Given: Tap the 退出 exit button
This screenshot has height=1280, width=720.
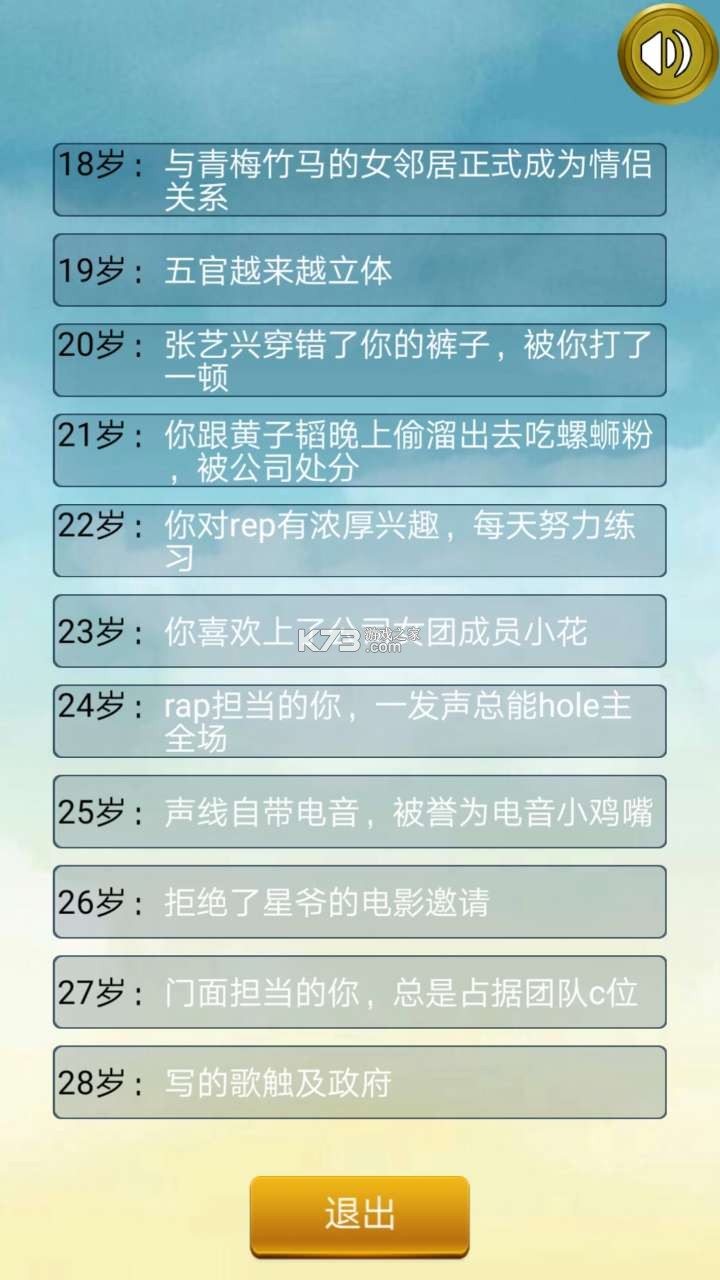Looking at the screenshot, I should [360, 1214].
